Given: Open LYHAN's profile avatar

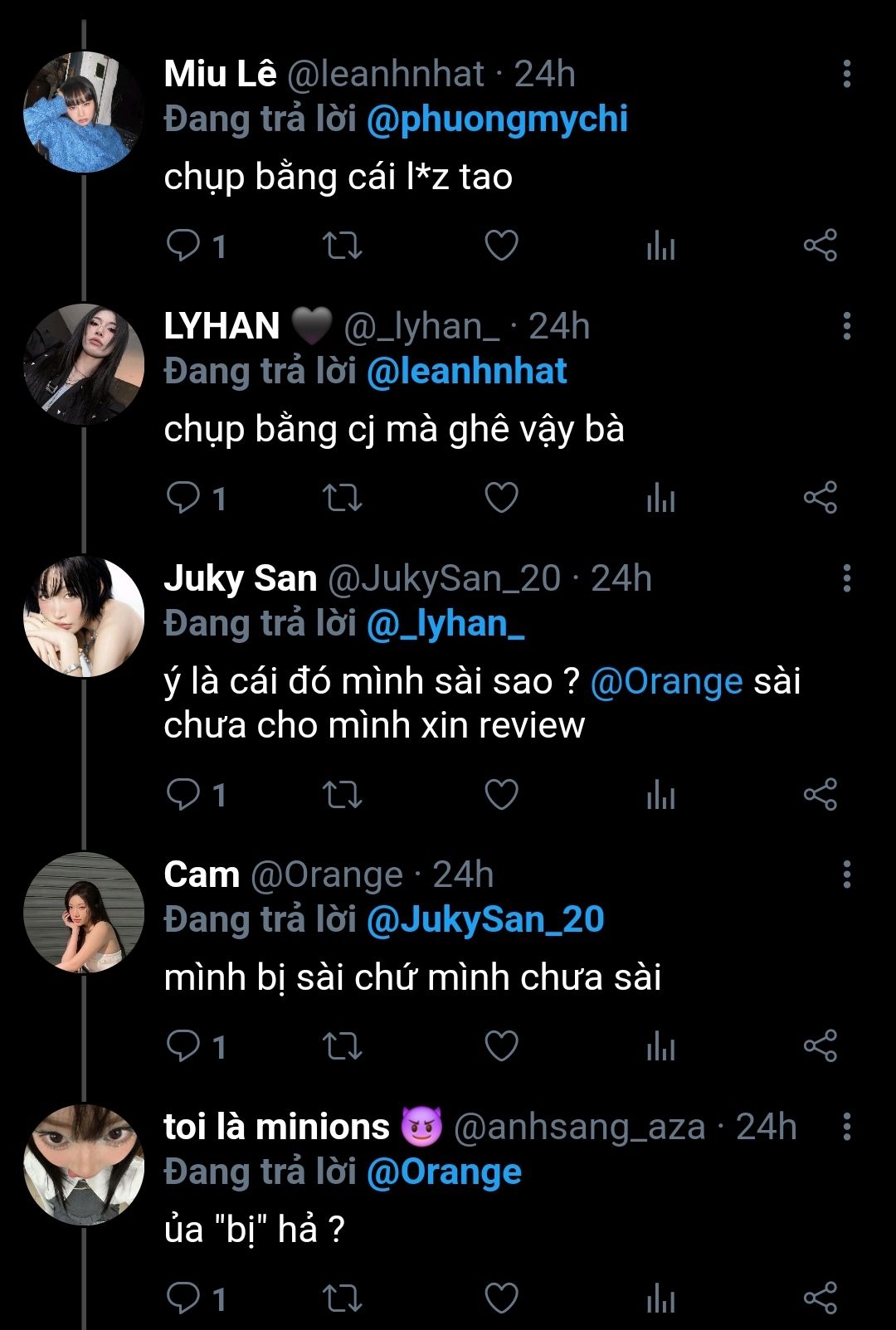Looking at the screenshot, I should pos(84,364).
